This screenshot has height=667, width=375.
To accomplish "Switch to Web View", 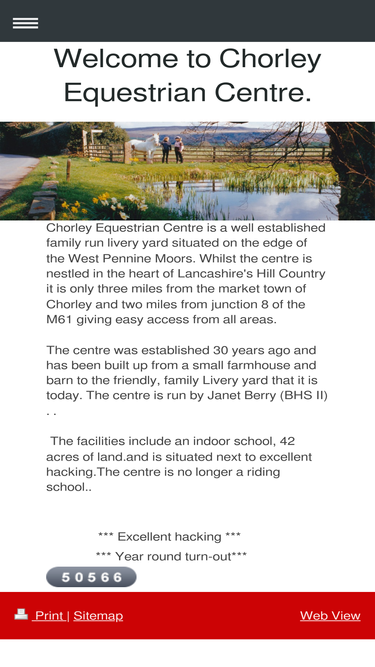I will (x=330, y=616).
